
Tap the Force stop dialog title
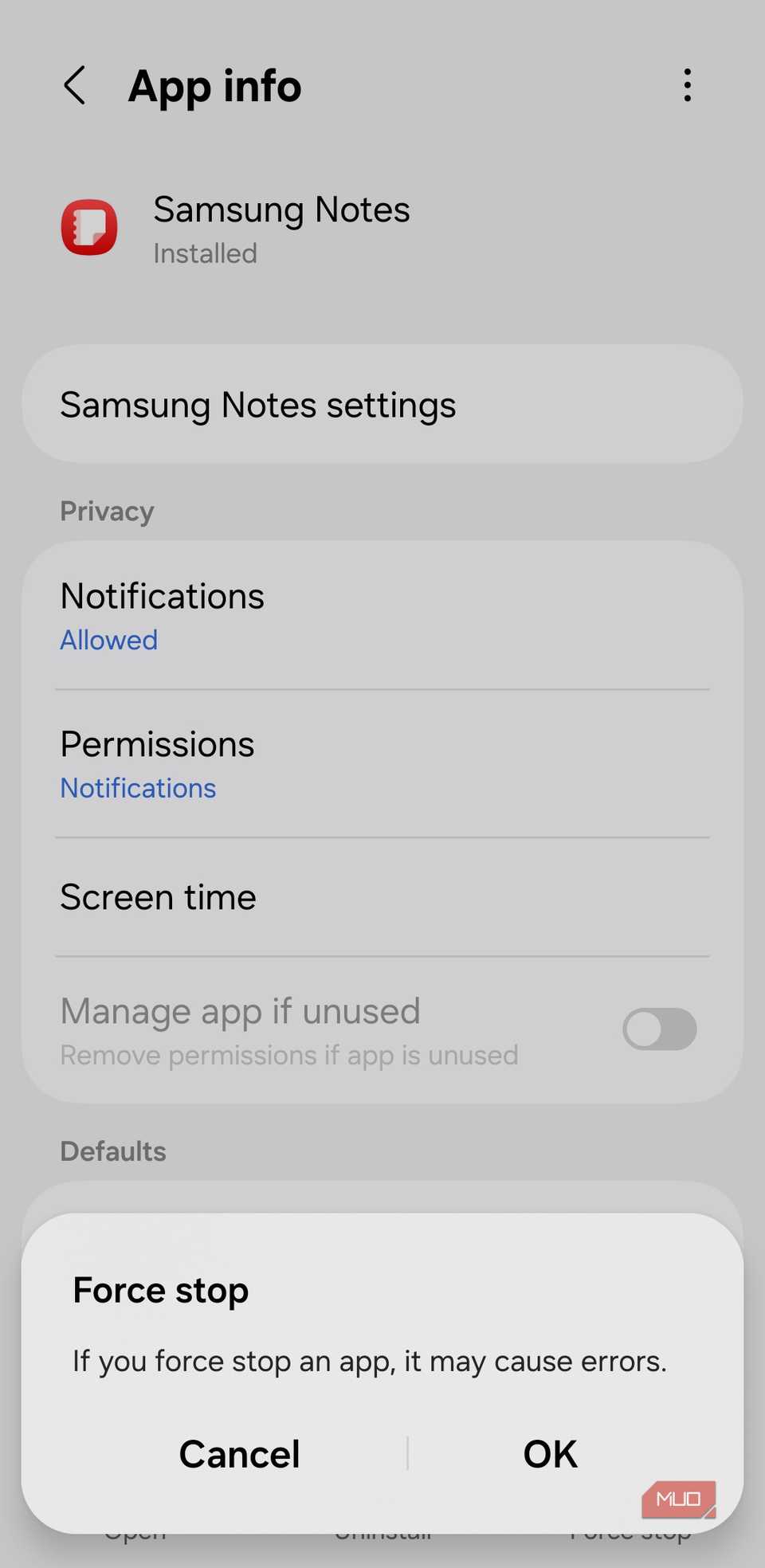point(160,1289)
